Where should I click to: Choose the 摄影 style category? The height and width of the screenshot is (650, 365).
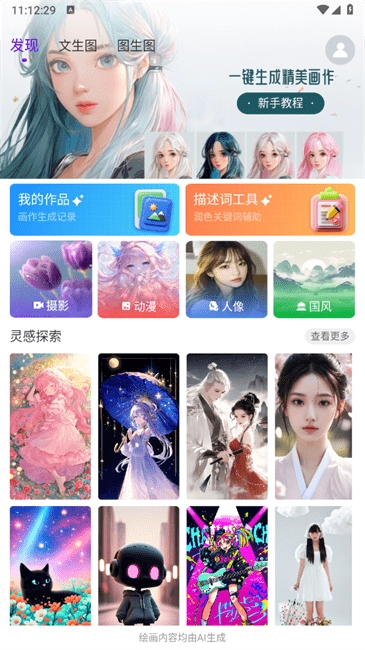(51, 279)
